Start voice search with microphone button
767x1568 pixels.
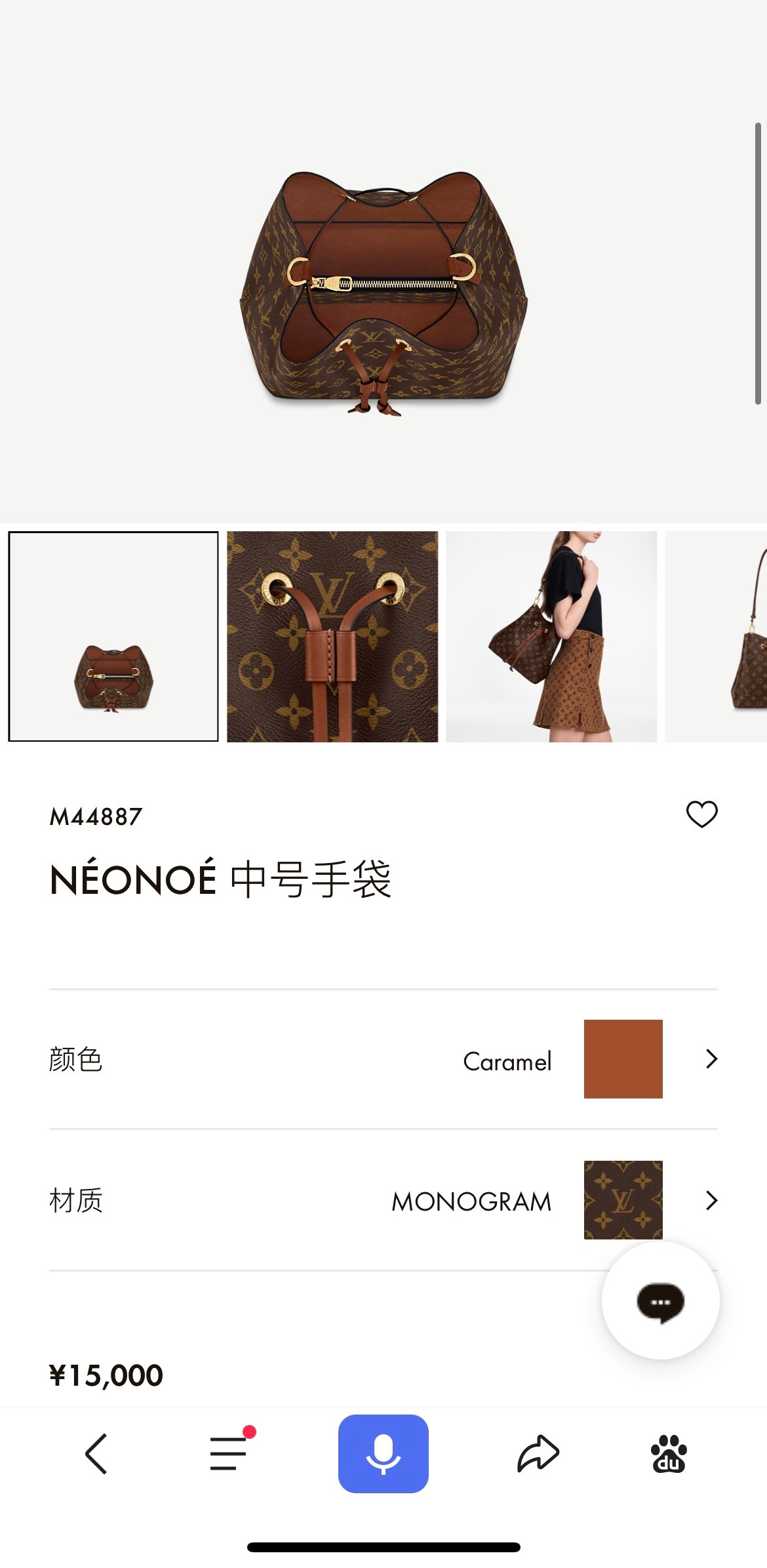pos(383,1454)
